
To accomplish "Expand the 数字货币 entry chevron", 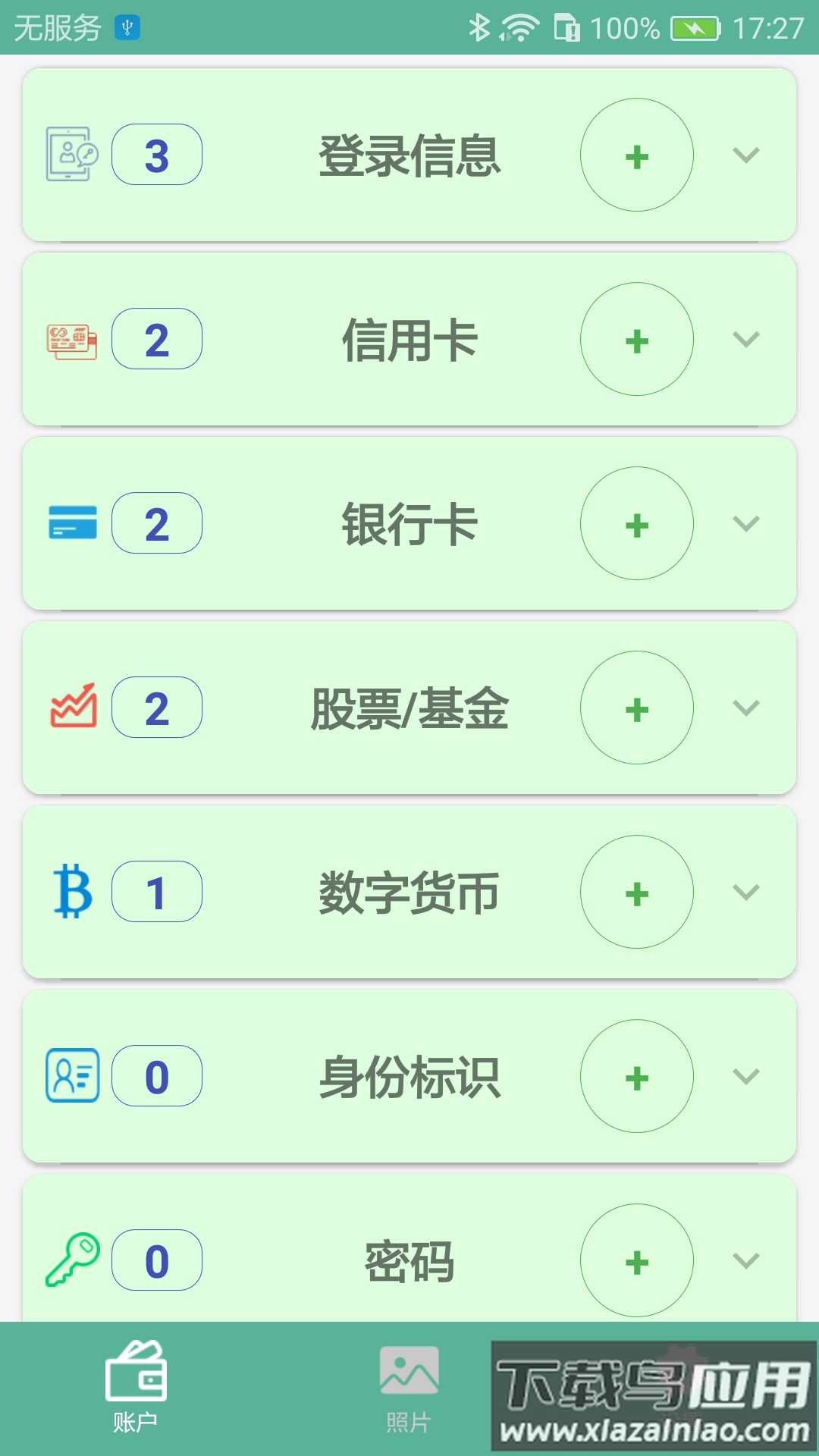I will [x=746, y=893].
